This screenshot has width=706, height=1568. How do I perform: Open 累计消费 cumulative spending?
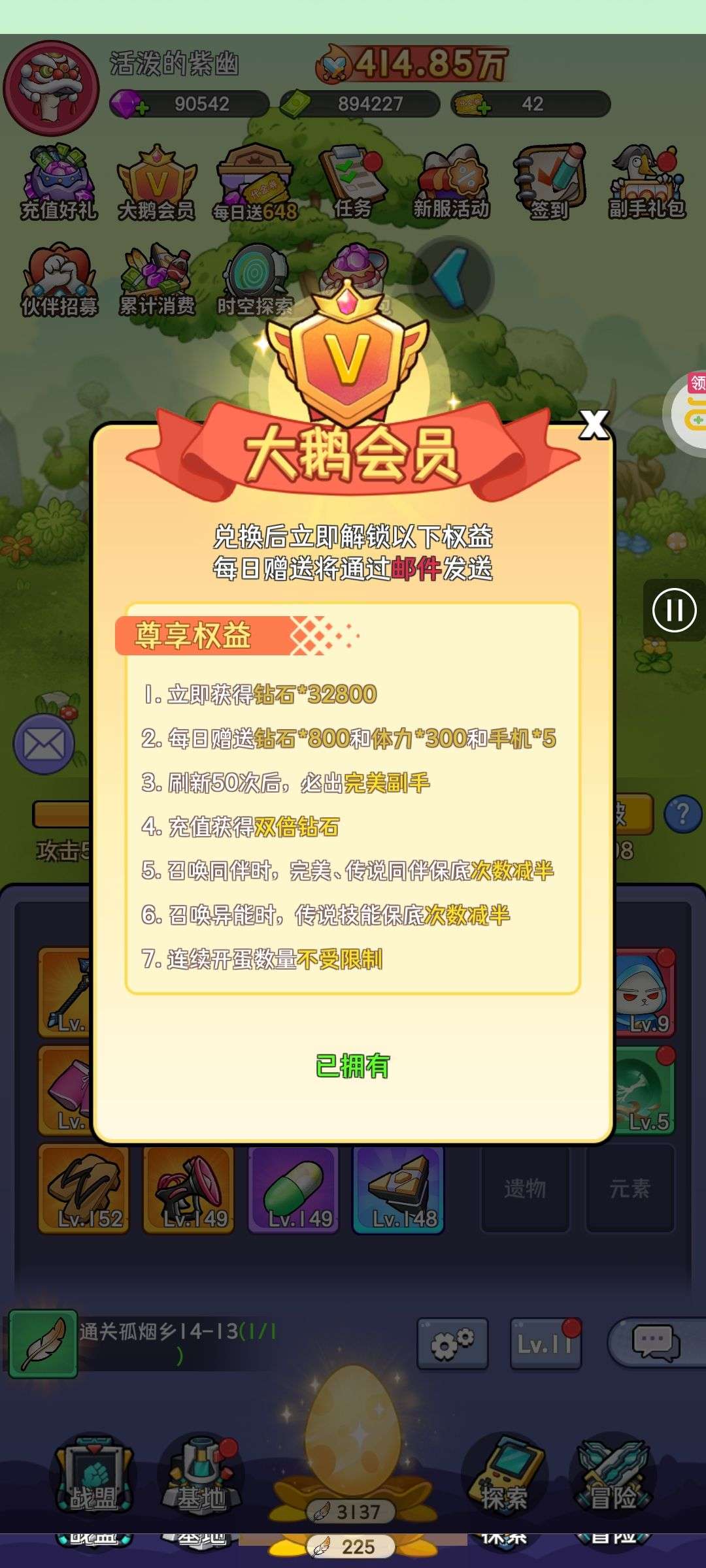coord(157,281)
